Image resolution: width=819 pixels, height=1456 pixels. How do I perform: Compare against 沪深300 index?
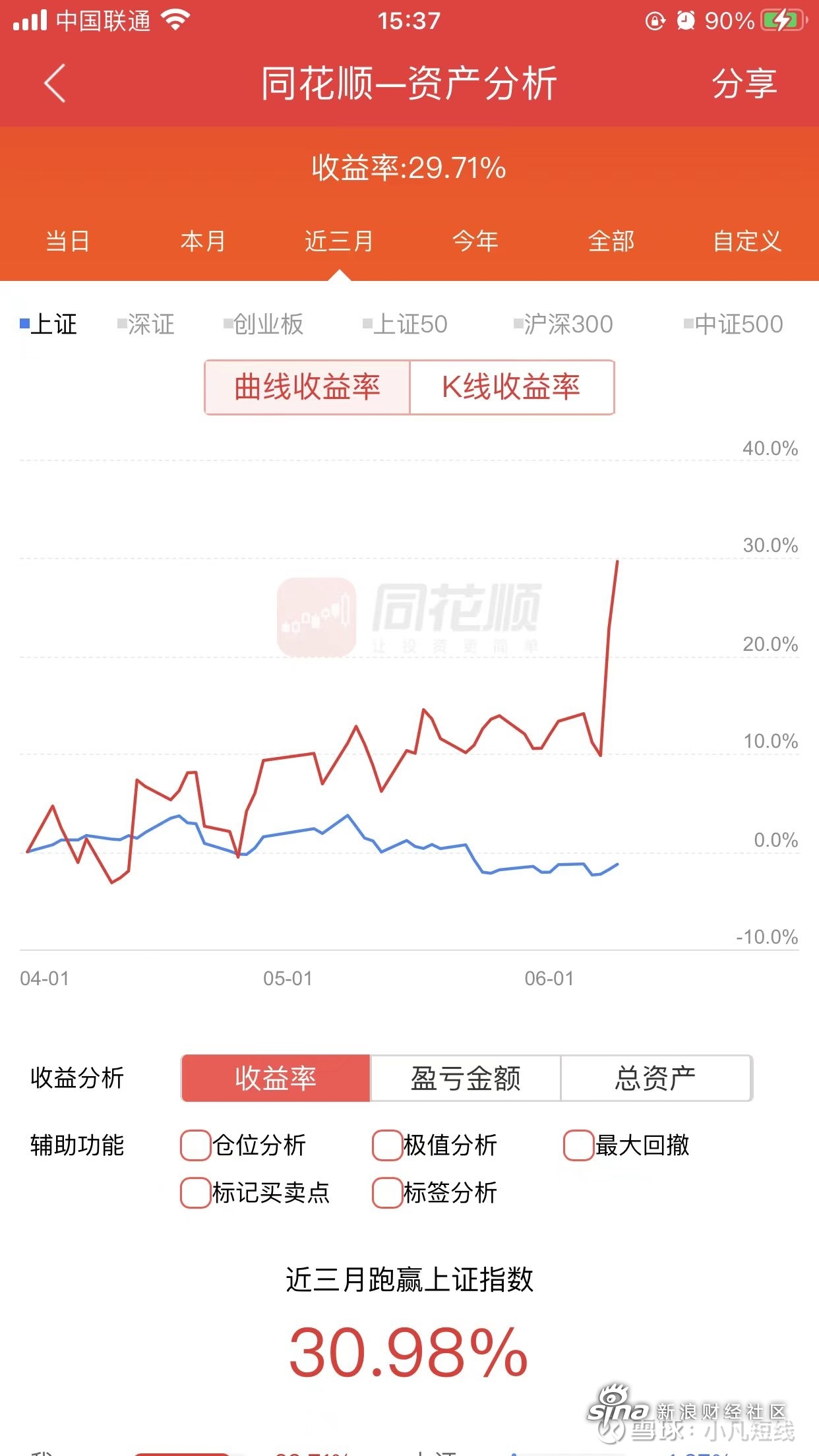point(564,324)
